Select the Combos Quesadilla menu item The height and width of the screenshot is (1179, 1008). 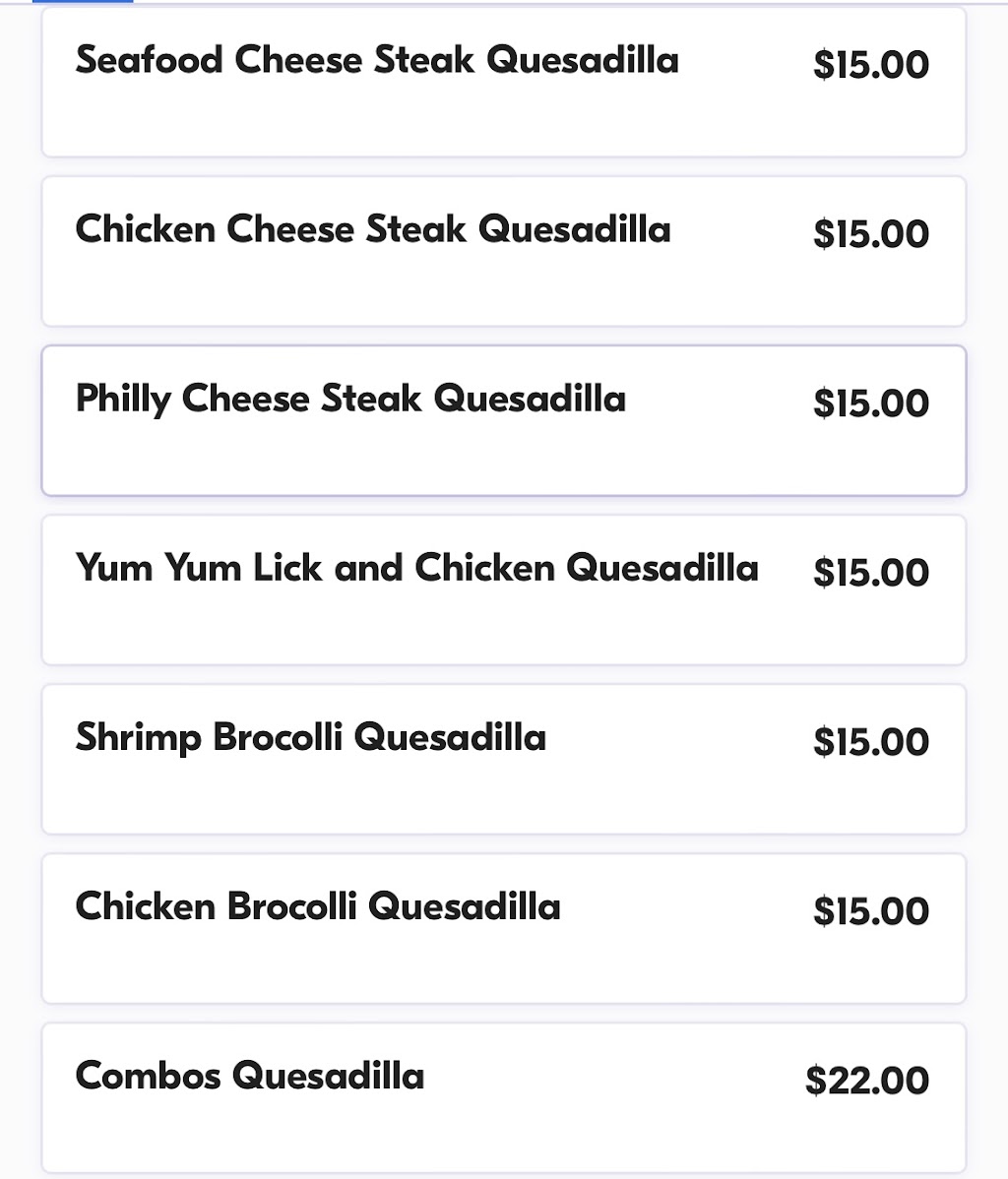tap(503, 1096)
